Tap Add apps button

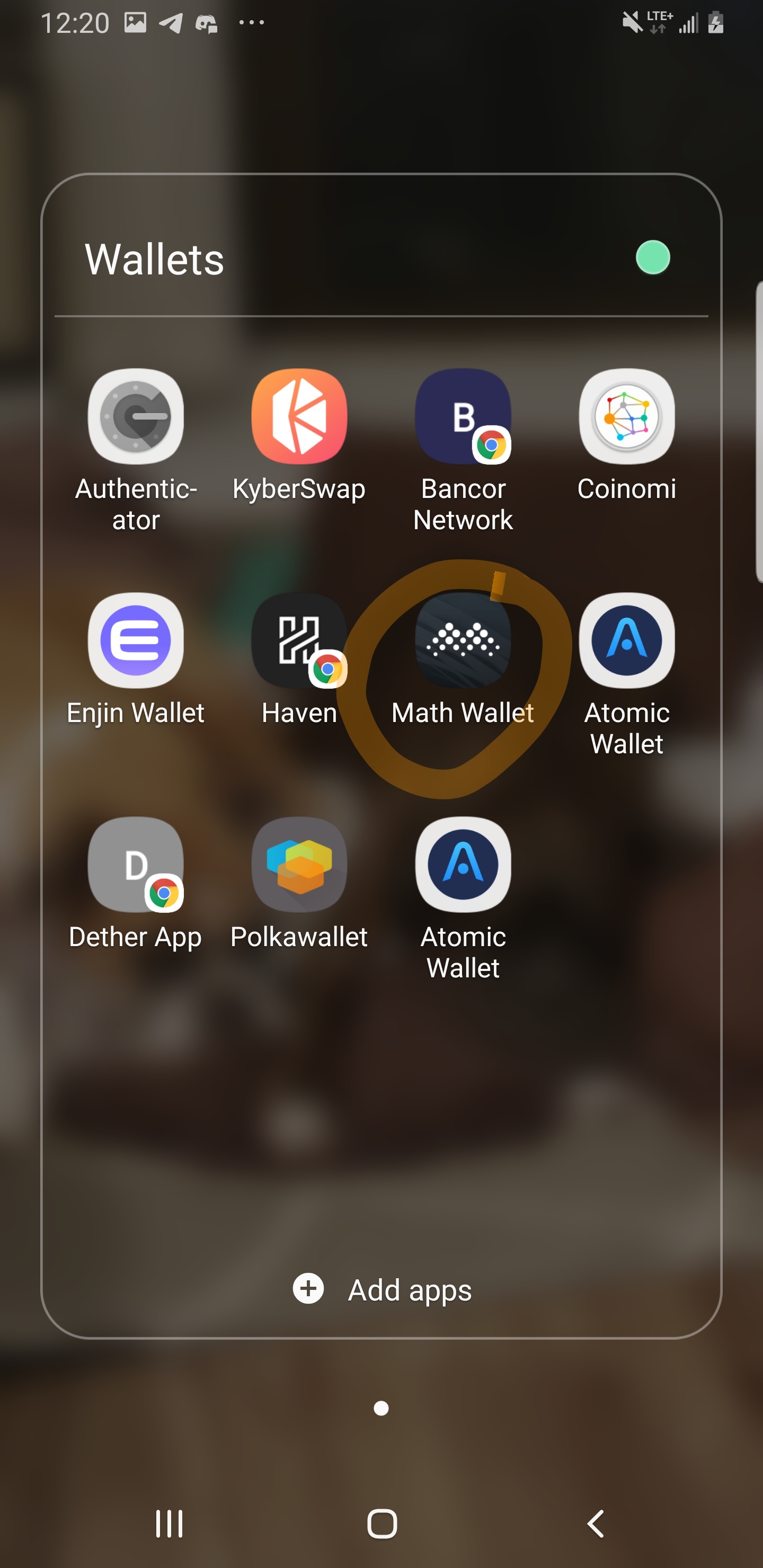[382, 1290]
